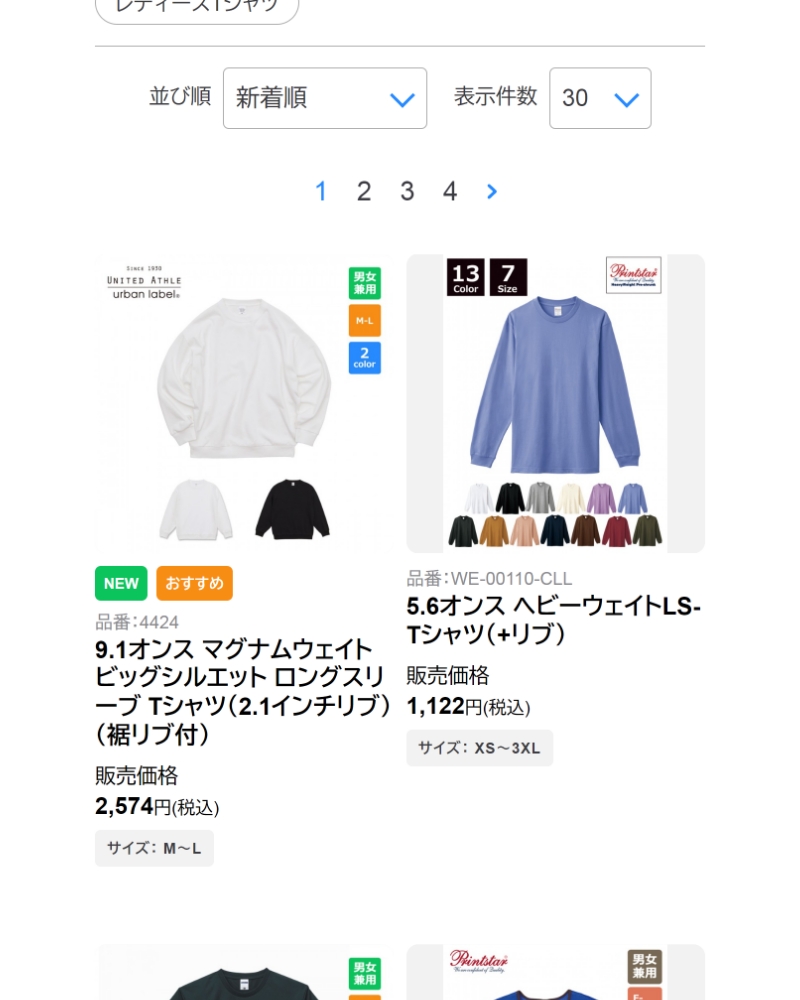Open the 9.1オンス マグナムウェイト ビッグシルエット product title
This screenshot has height=1000, width=800.
click(x=244, y=691)
